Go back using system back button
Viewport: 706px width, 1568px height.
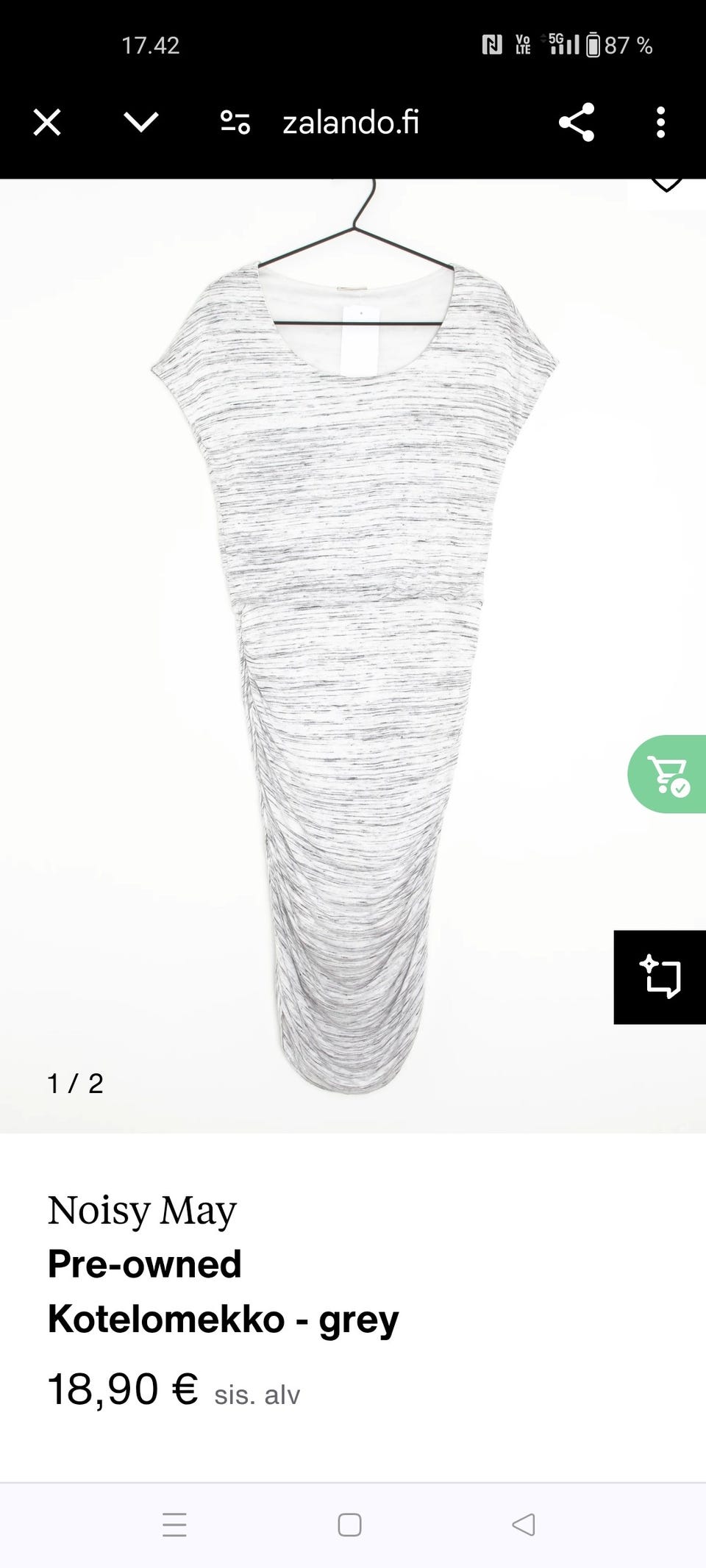[524, 1525]
